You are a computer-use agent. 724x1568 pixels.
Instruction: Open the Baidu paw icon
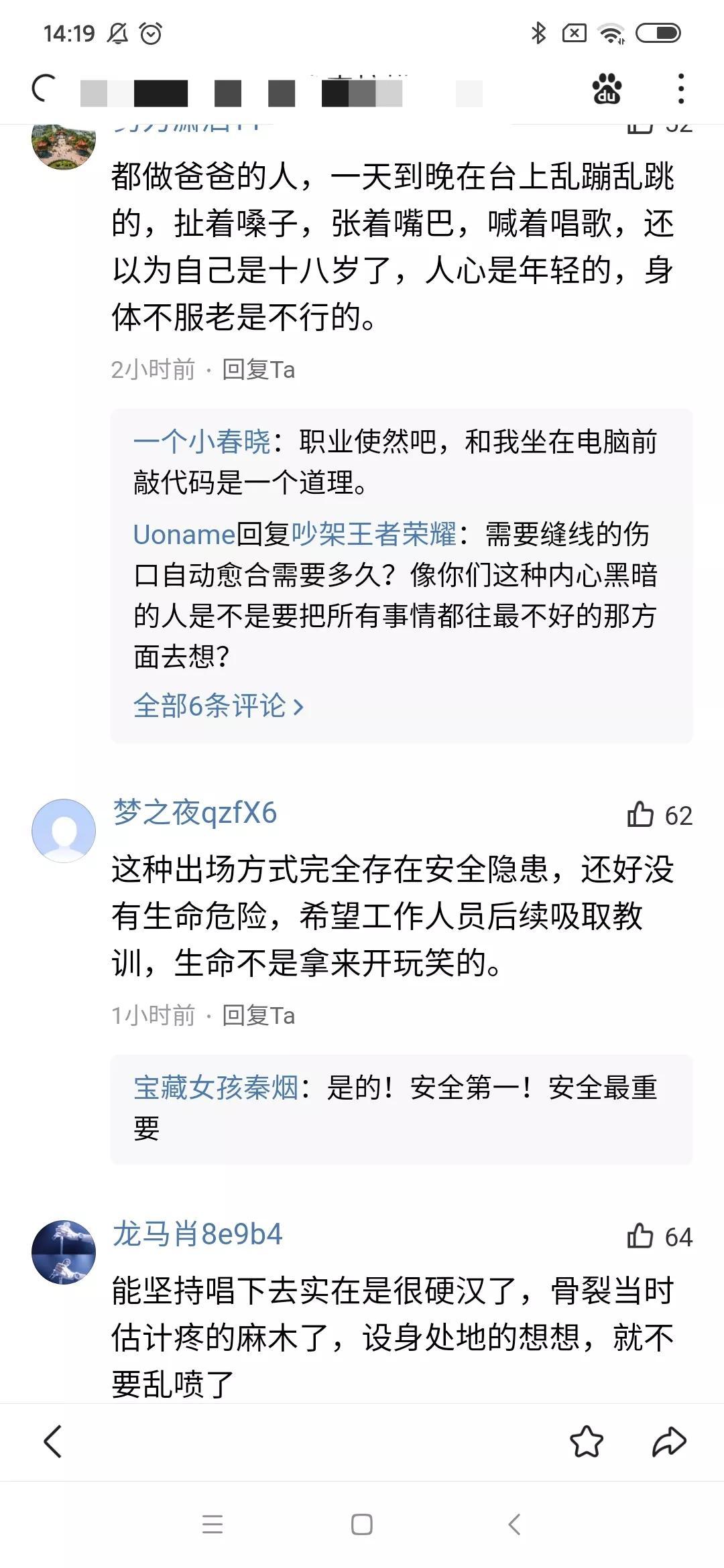(x=607, y=88)
